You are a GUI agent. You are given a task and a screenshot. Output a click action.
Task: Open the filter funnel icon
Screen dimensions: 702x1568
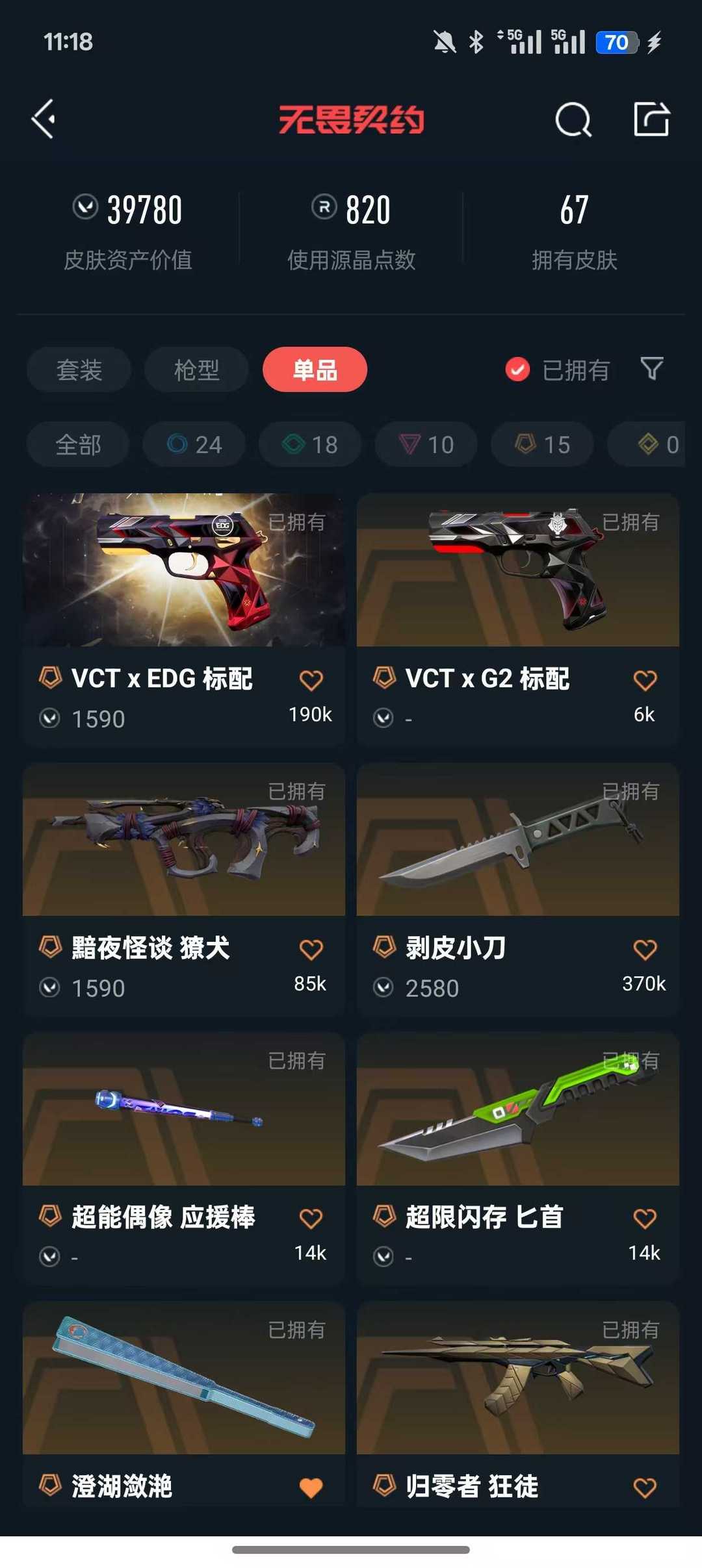[651, 368]
